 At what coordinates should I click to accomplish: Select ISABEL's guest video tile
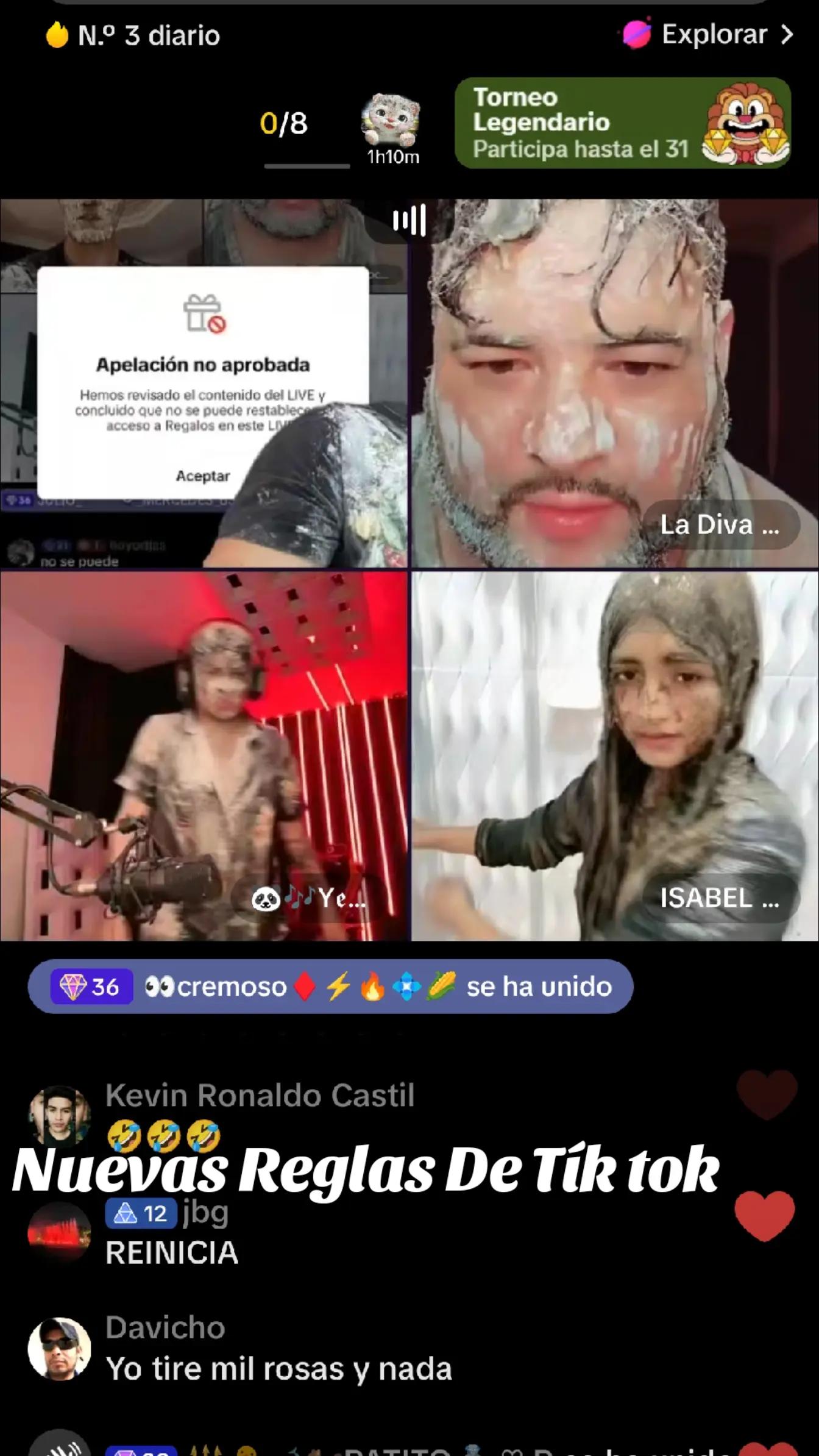(x=614, y=756)
